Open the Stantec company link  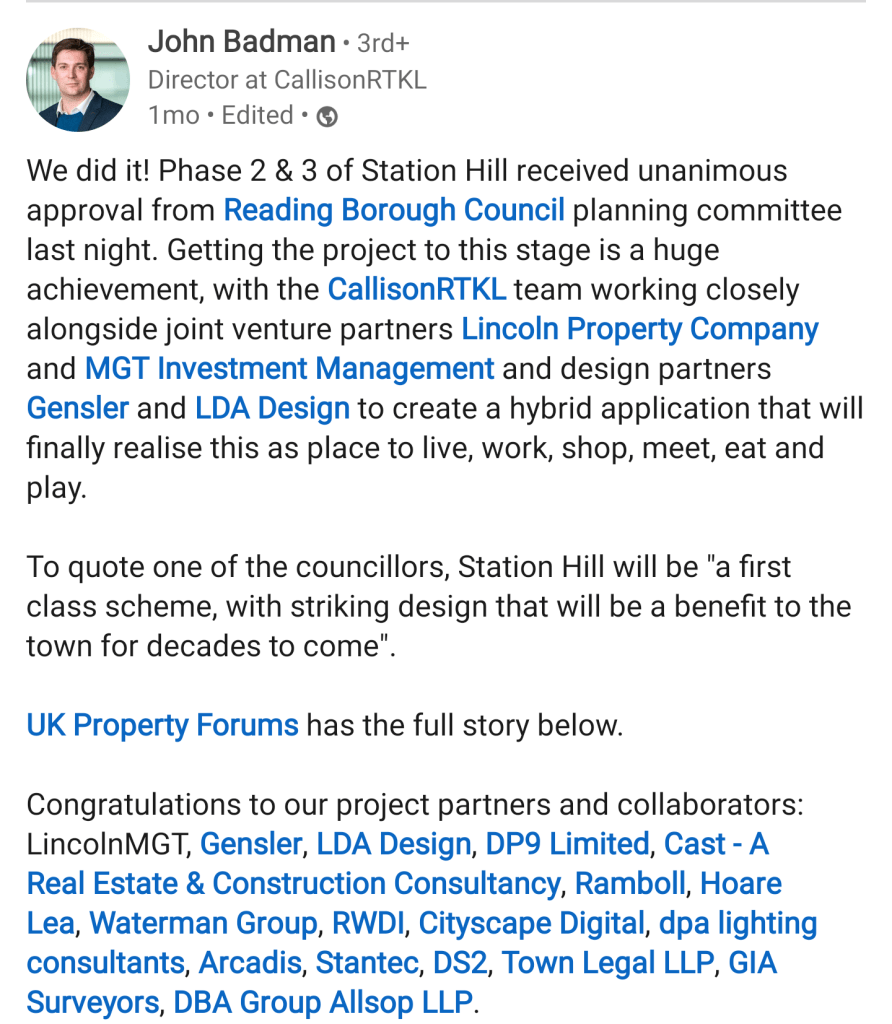pyautogui.click(x=366, y=963)
